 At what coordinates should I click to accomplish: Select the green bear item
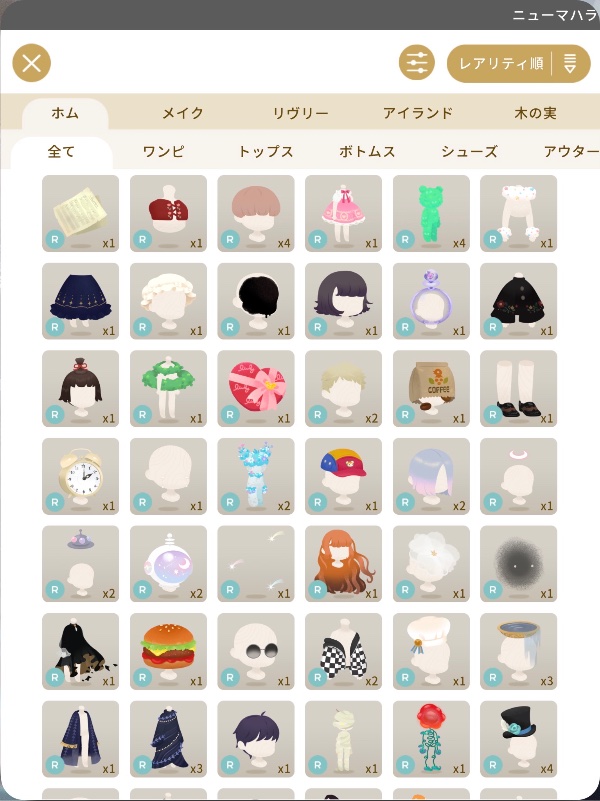point(431,213)
